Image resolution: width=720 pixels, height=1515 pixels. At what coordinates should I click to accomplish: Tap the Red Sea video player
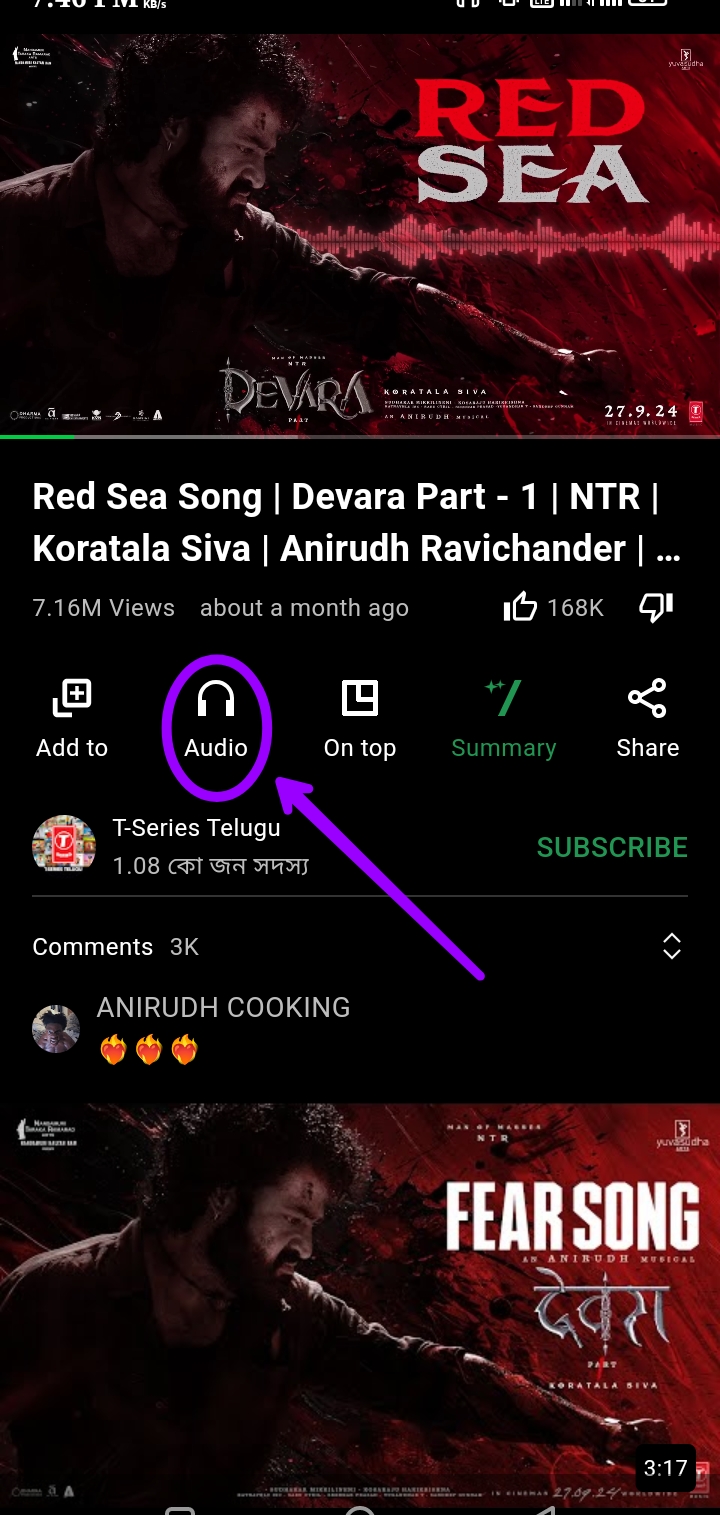pyautogui.click(x=360, y=235)
